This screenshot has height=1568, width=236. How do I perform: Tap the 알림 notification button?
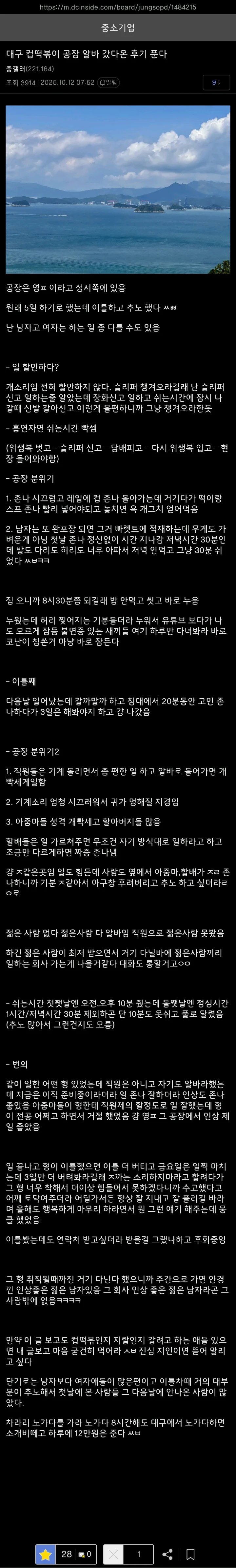(109, 82)
